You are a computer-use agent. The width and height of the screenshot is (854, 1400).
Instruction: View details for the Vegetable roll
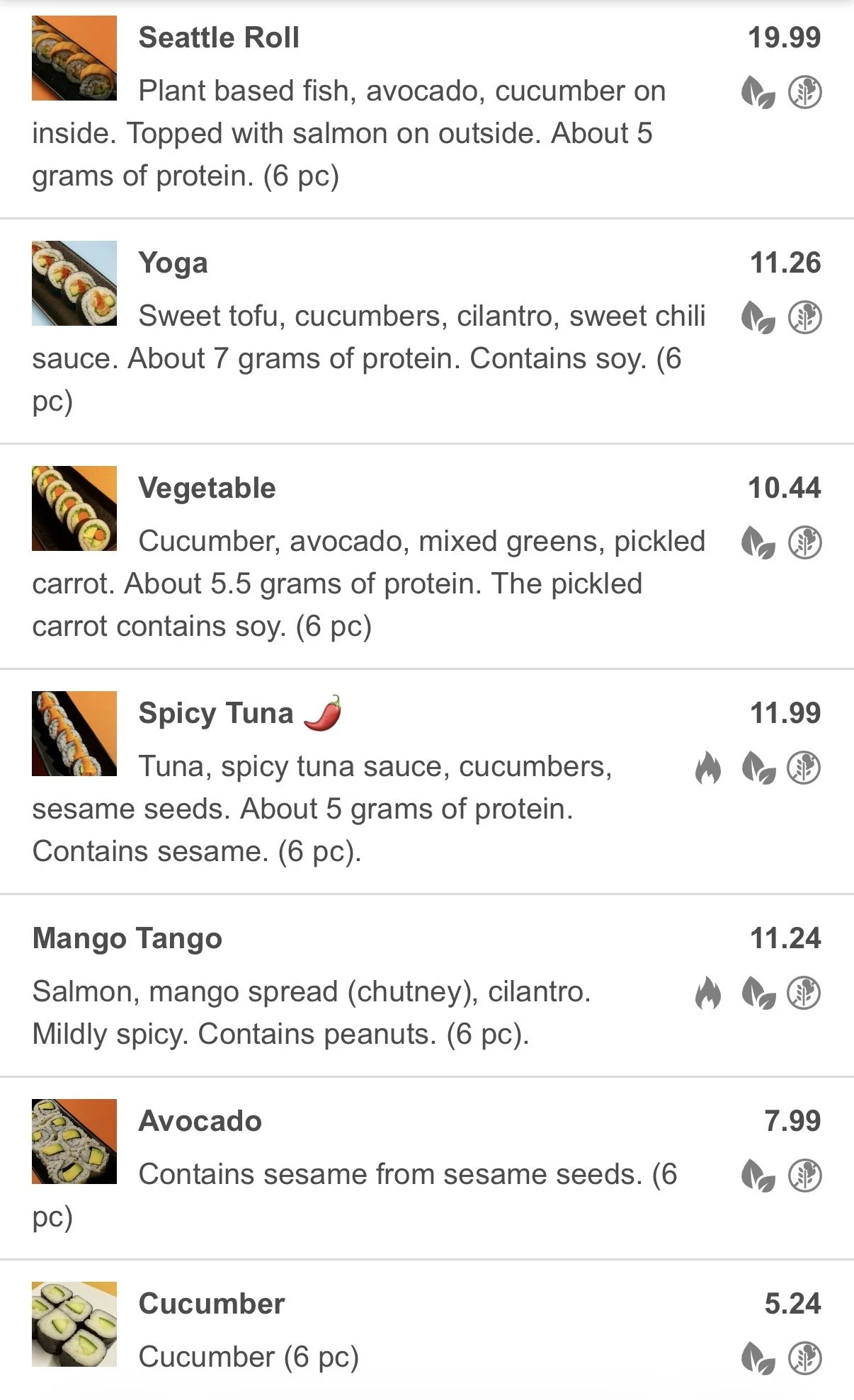click(207, 488)
